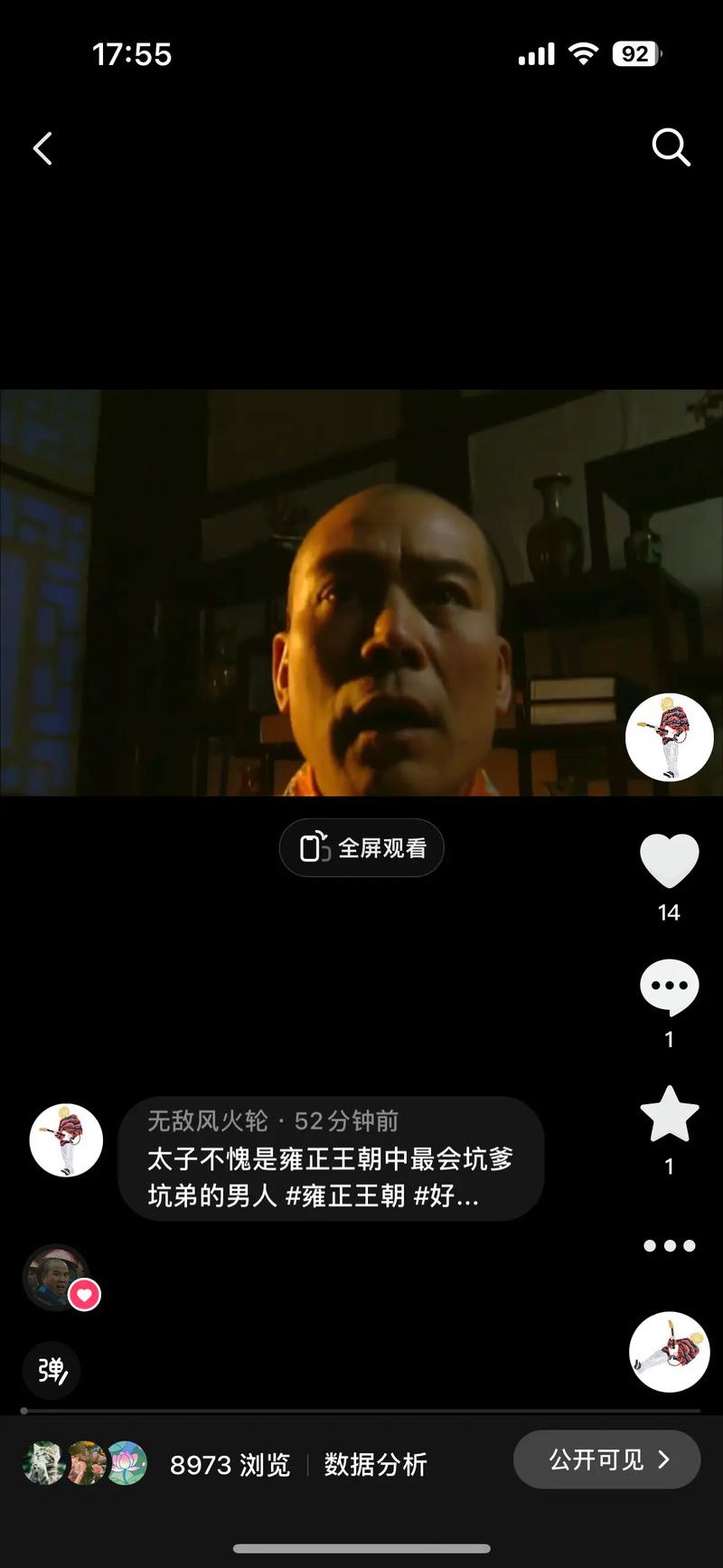Tap the back arrow to exit video
This screenshot has height=1568, width=723.
click(x=42, y=147)
